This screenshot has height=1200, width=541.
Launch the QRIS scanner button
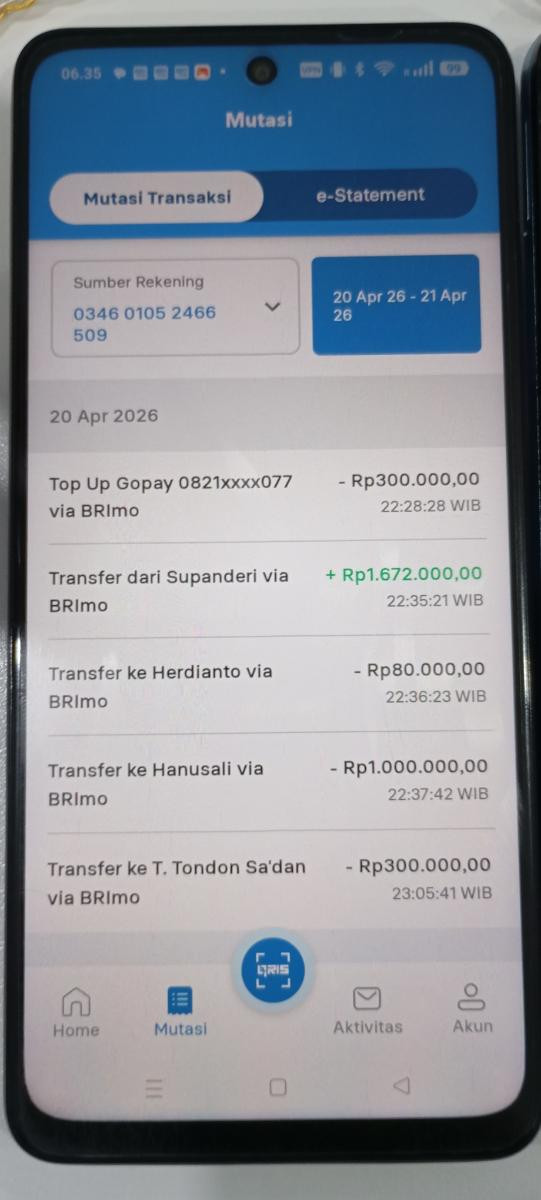click(273, 969)
